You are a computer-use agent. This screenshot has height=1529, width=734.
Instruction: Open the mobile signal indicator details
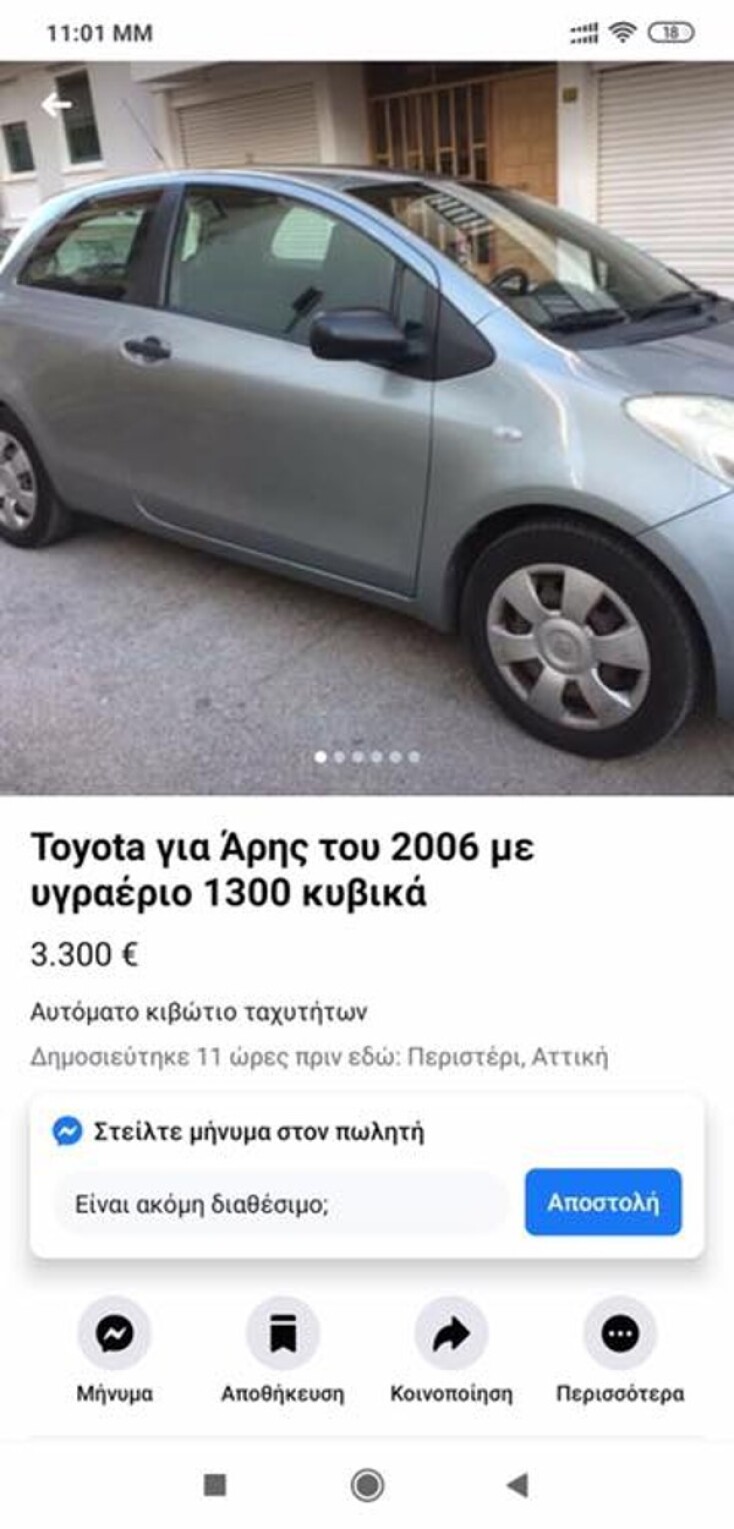pyautogui.click(x=585, y=33)
